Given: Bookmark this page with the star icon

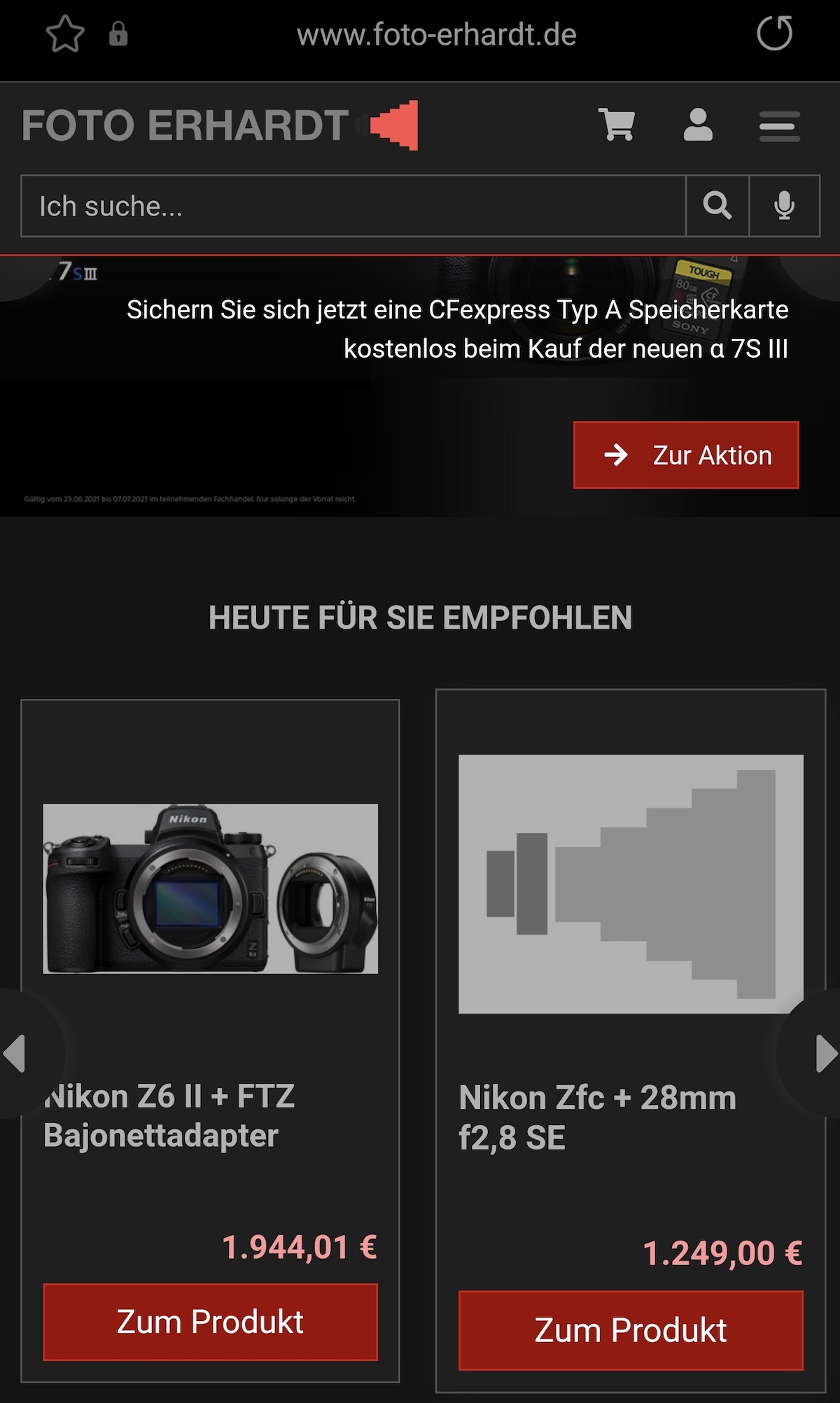Looking at the screenshot, I should (x=65, y=34).
